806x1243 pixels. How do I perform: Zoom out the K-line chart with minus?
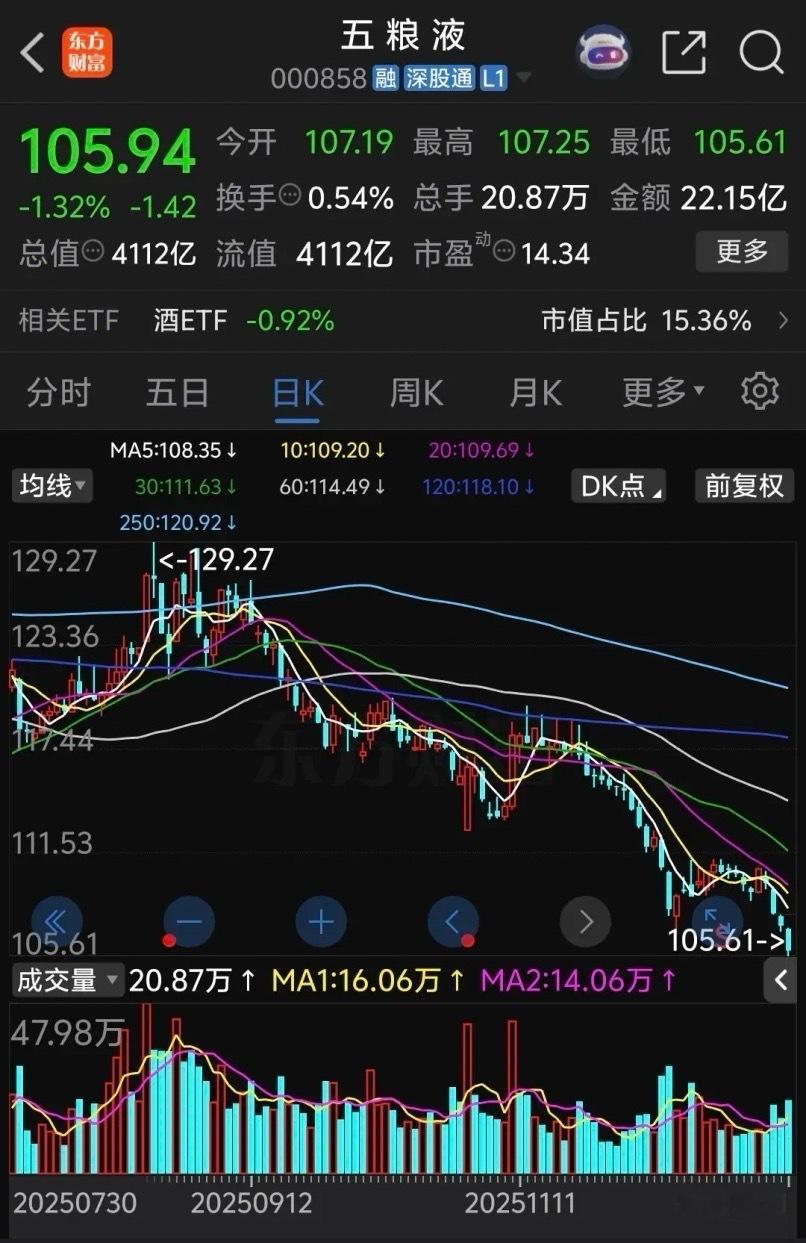pos(189,921)
